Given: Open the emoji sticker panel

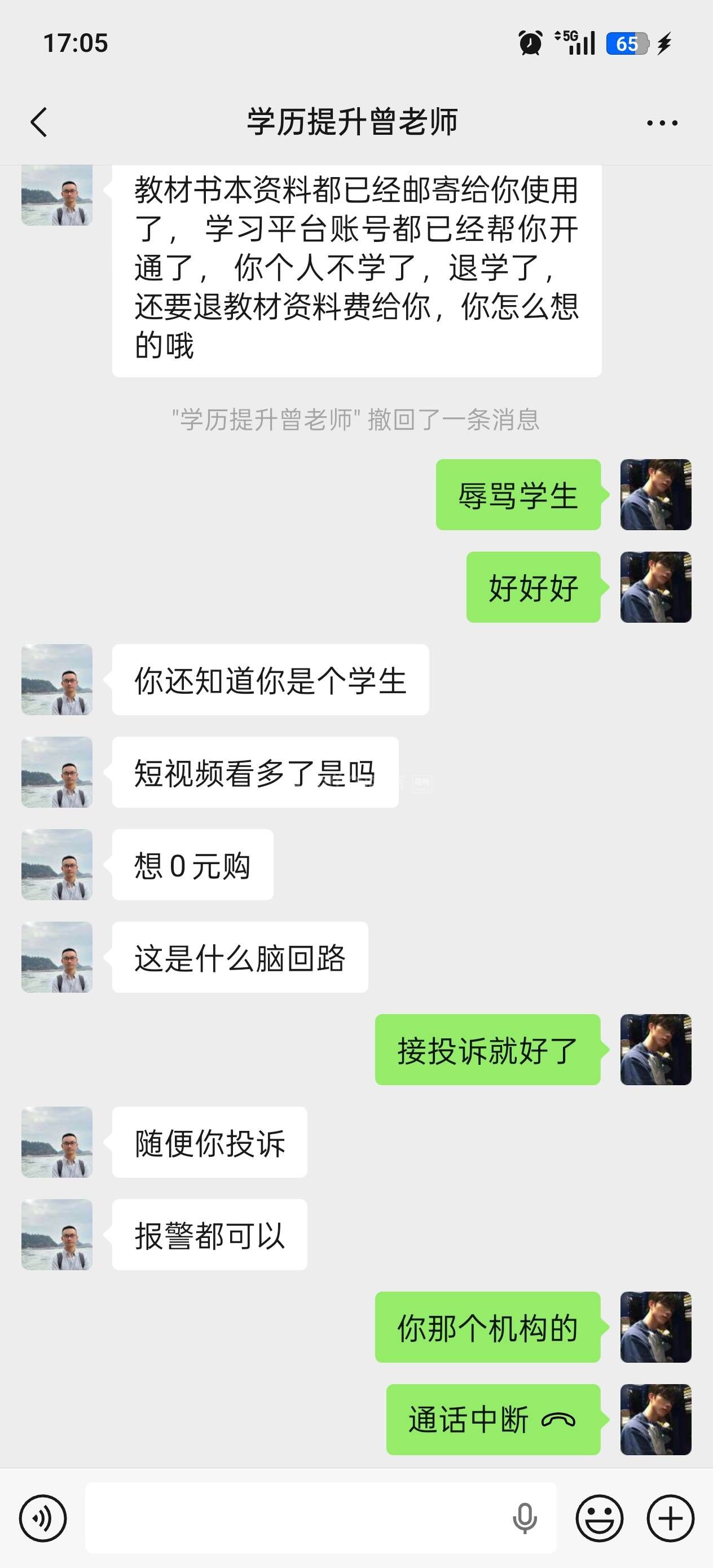Looking at the screenshot, I should pos(599,1518).
